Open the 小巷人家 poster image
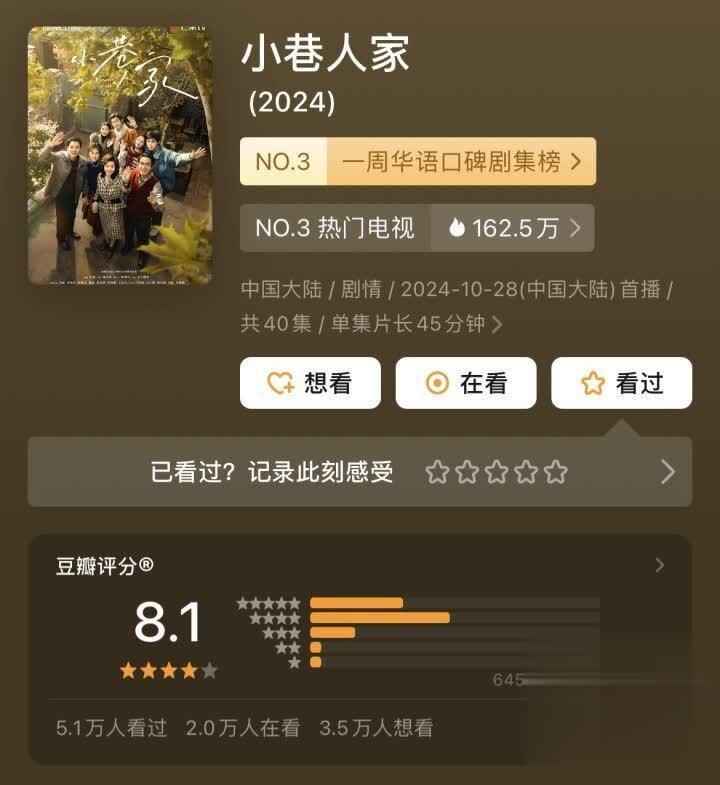Screen dimensions: 720x785 click(120, 155)
